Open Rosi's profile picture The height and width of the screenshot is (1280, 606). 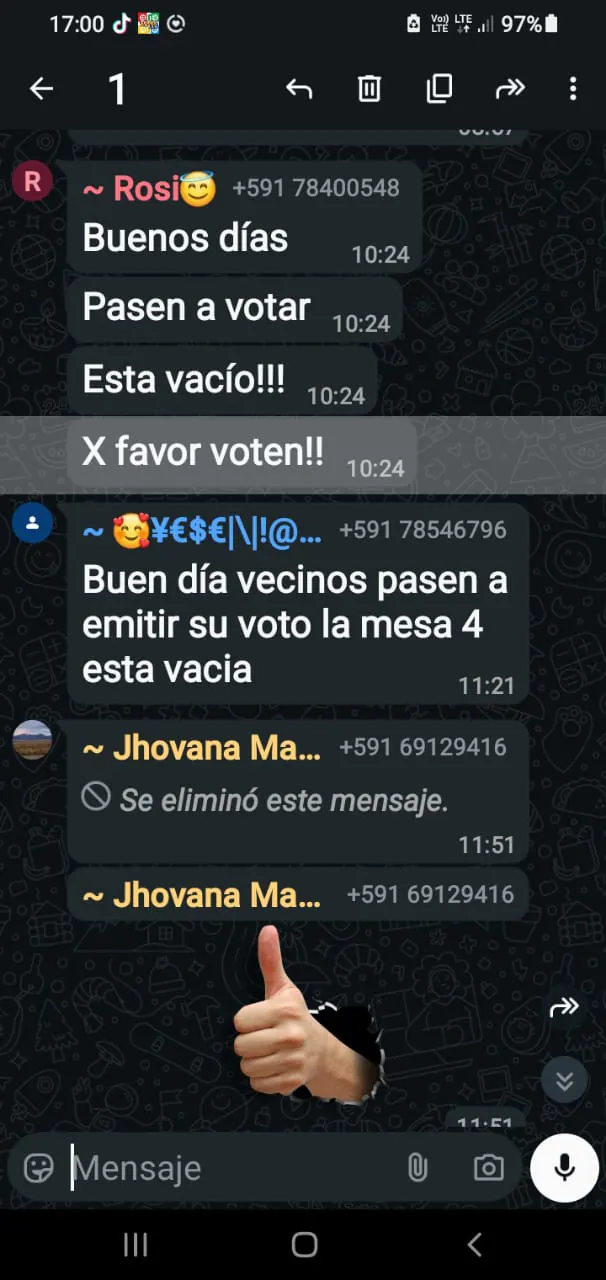tap(33, 181)
